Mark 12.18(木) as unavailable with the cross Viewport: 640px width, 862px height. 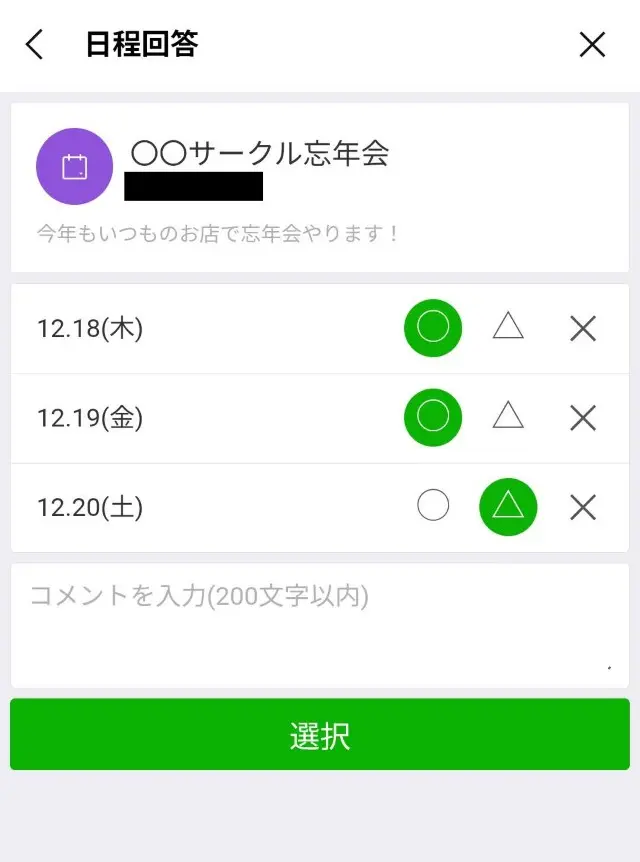583,328
